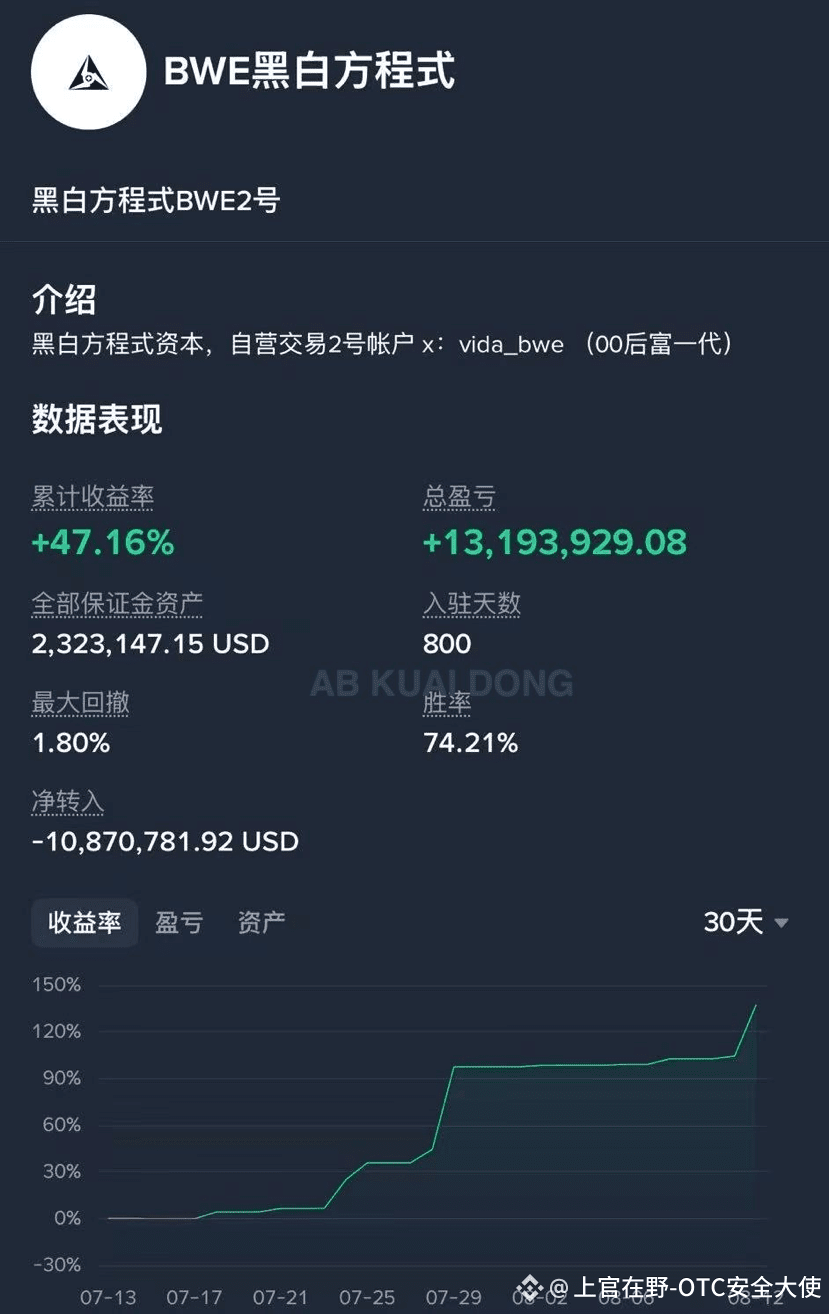Click the vida_bwe handle in the introduction
The image size is (829, 1314).
click(512, 345)
